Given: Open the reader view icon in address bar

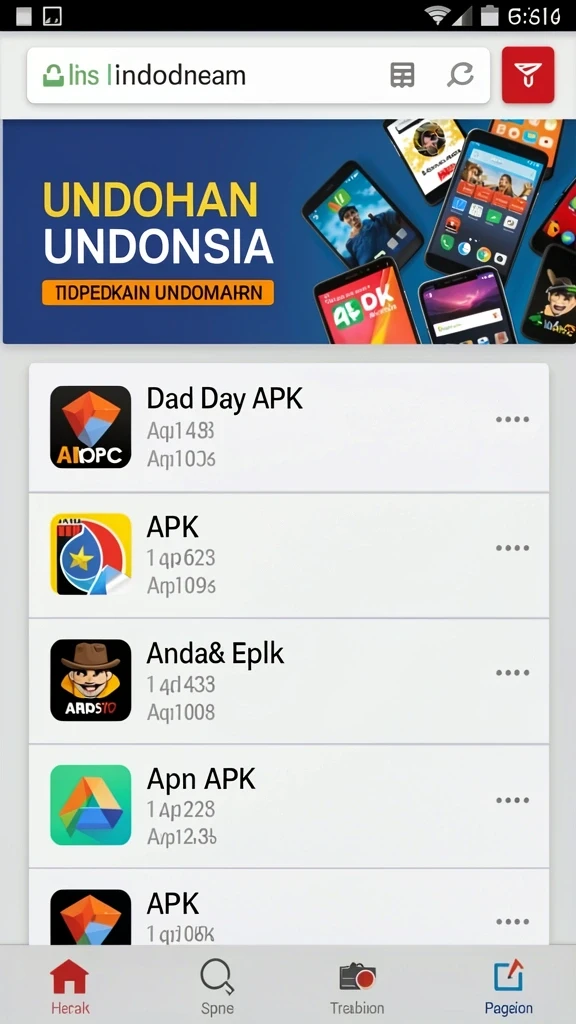Looking at the screenshot, I should (402, 75).
